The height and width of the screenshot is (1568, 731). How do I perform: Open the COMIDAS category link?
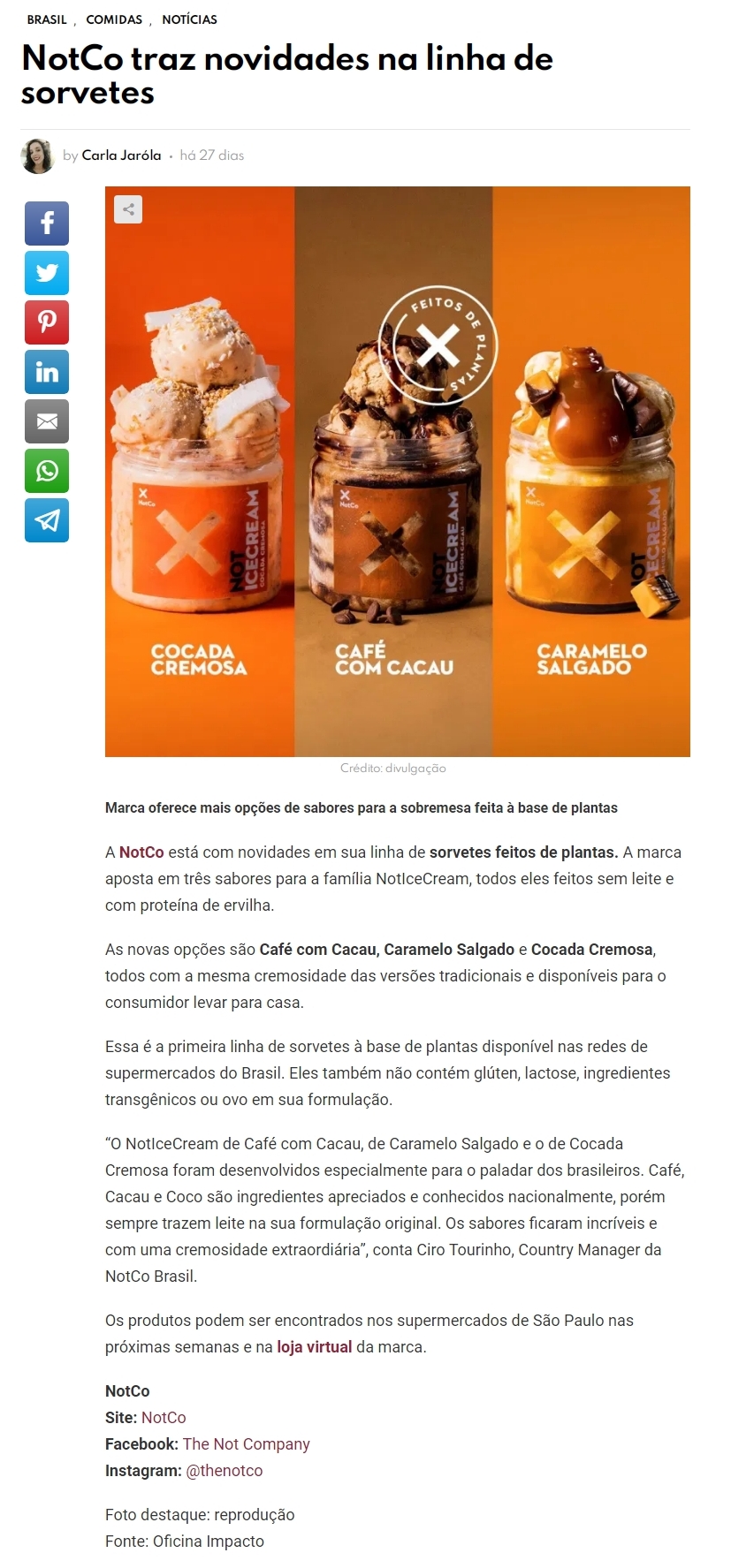pos(114,19)
